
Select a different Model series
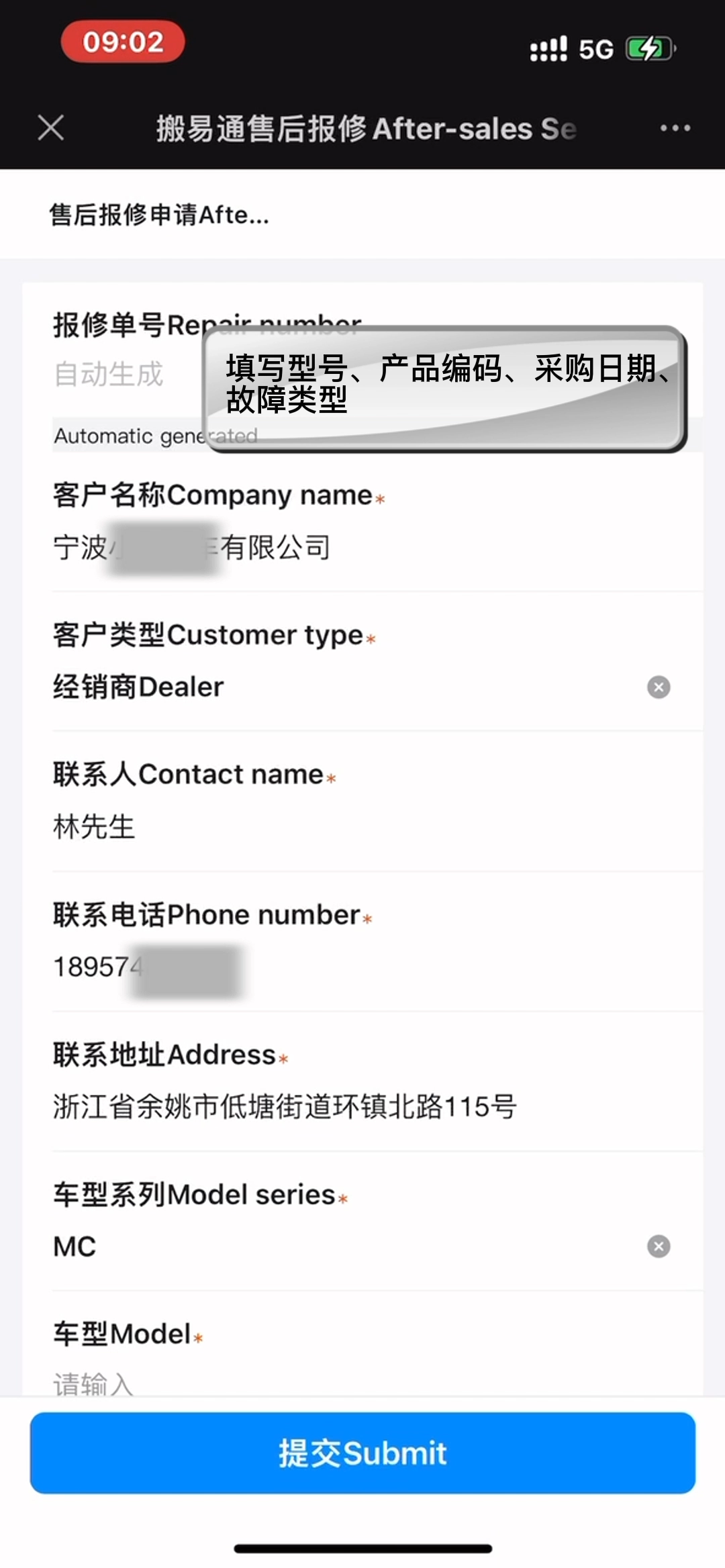336,1246
